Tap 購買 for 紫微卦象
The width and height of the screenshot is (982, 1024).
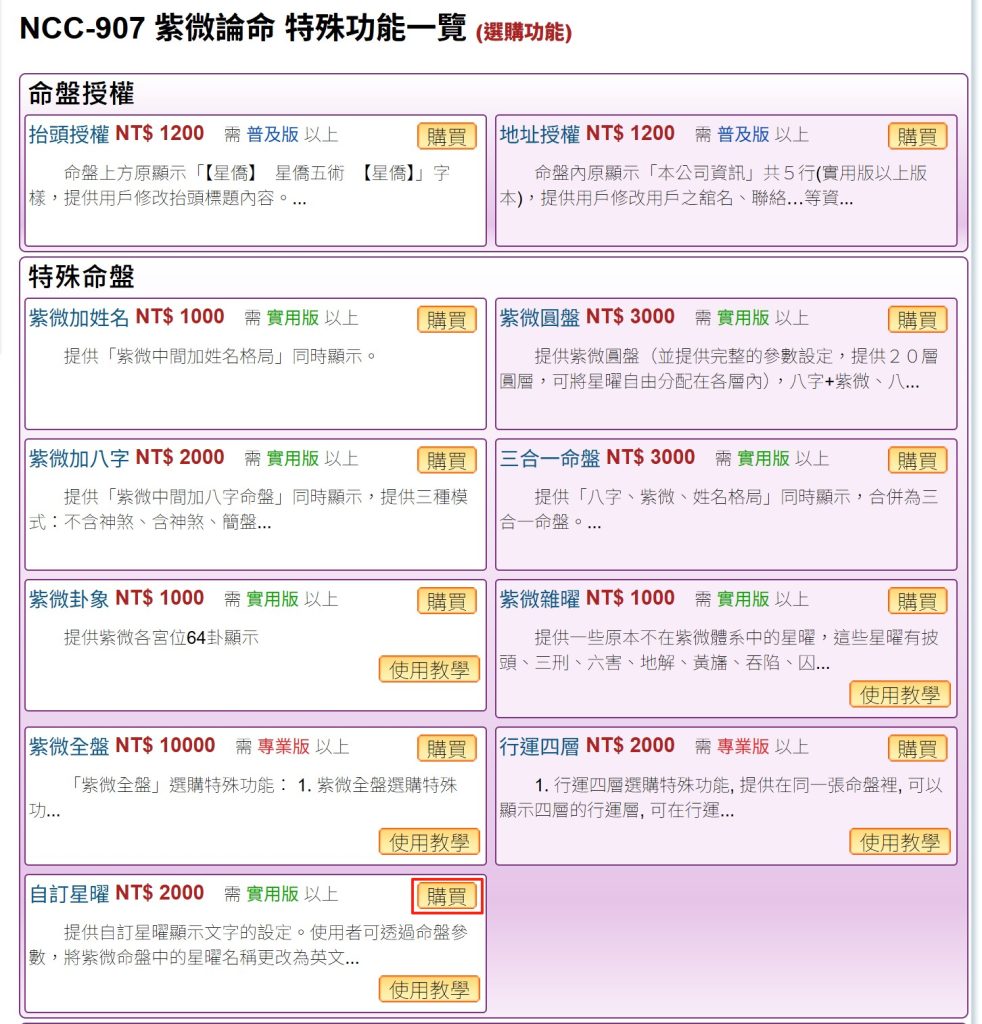(446, 602)
